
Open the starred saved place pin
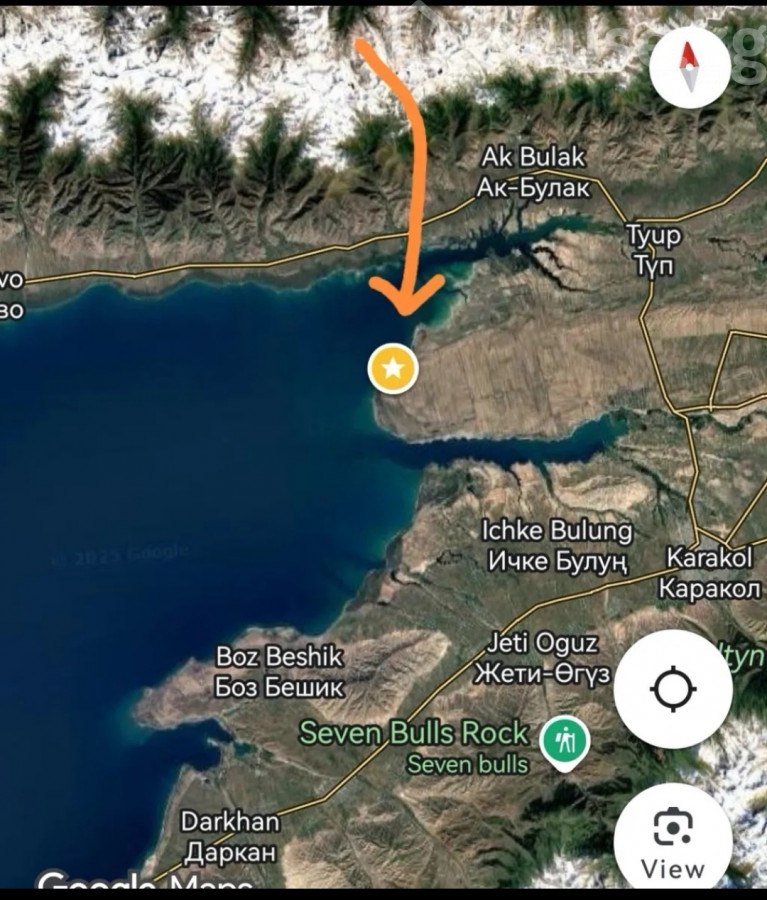(393, 369)
